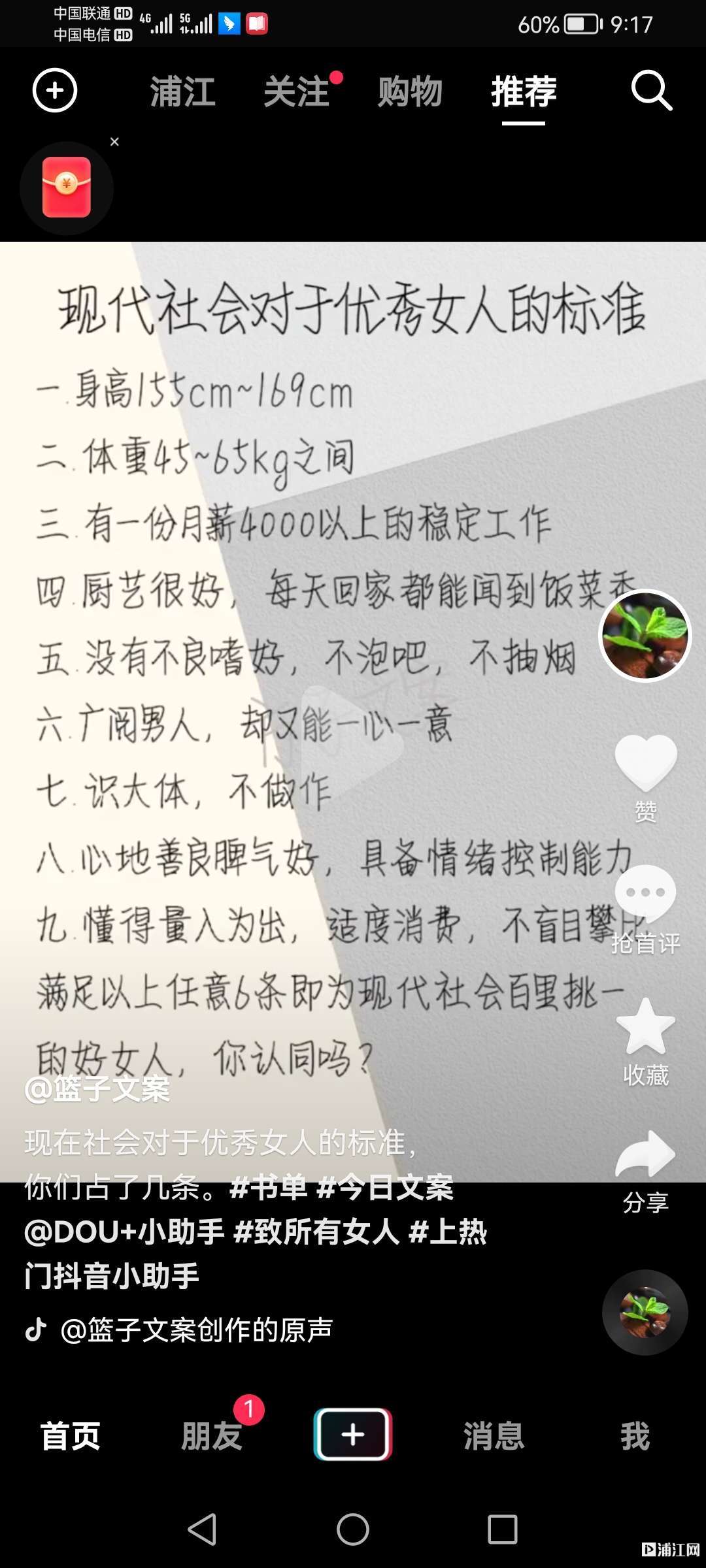Like this video with the heart
Screen dimensions: 706x1568
(645, 762)
